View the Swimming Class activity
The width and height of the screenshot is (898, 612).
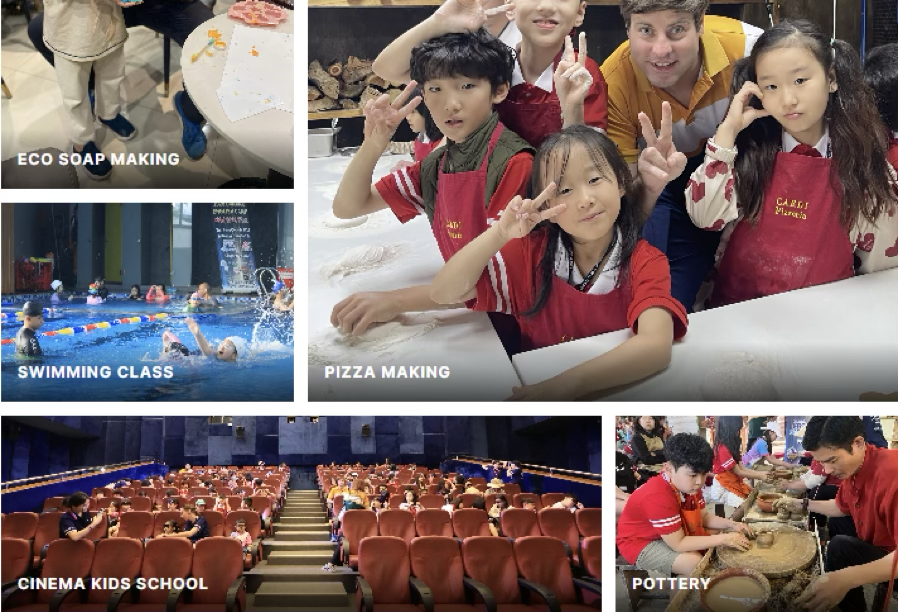(x=147, y=302)
